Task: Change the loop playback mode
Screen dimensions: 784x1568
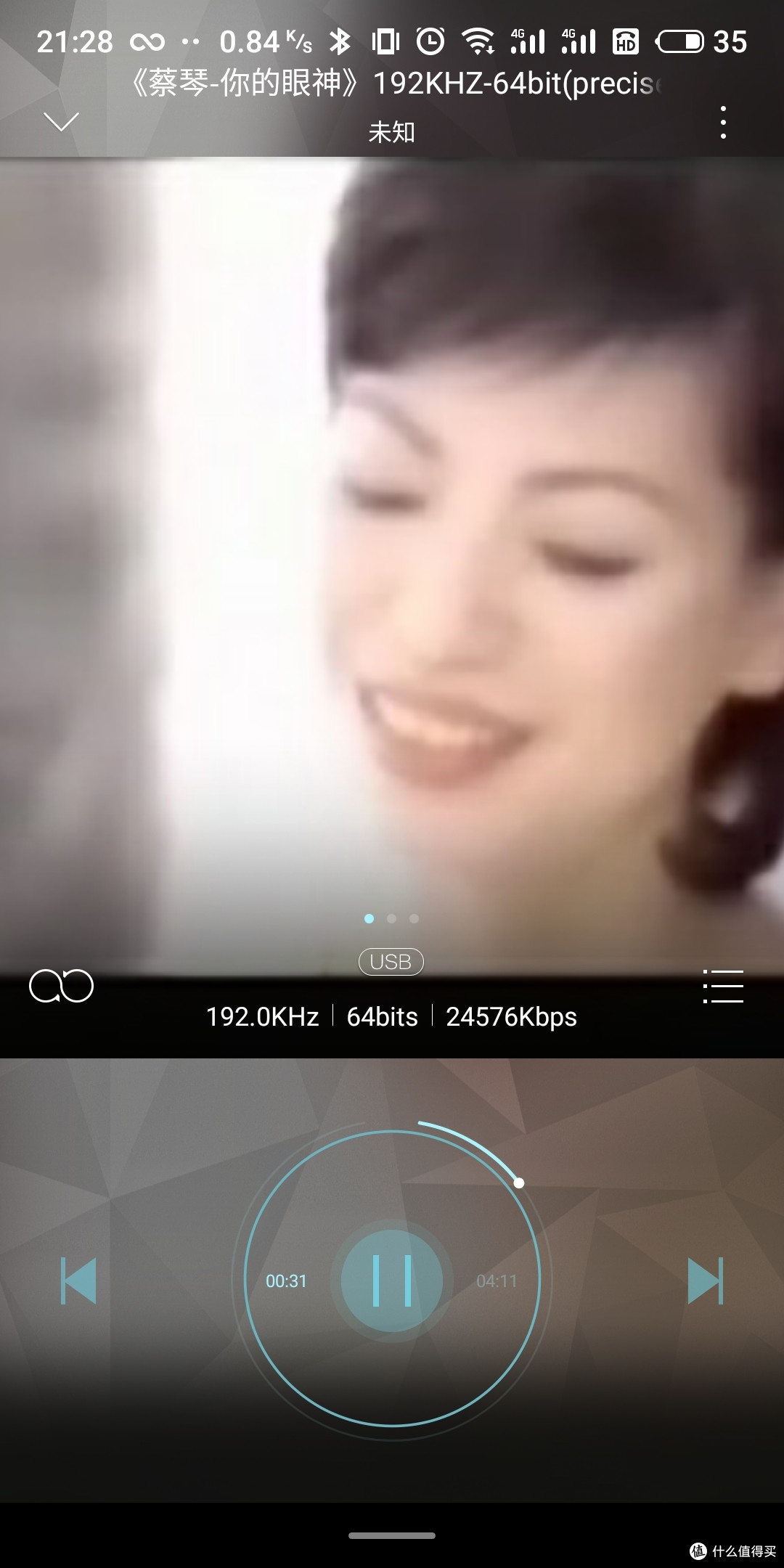Action: click(61, 986)
